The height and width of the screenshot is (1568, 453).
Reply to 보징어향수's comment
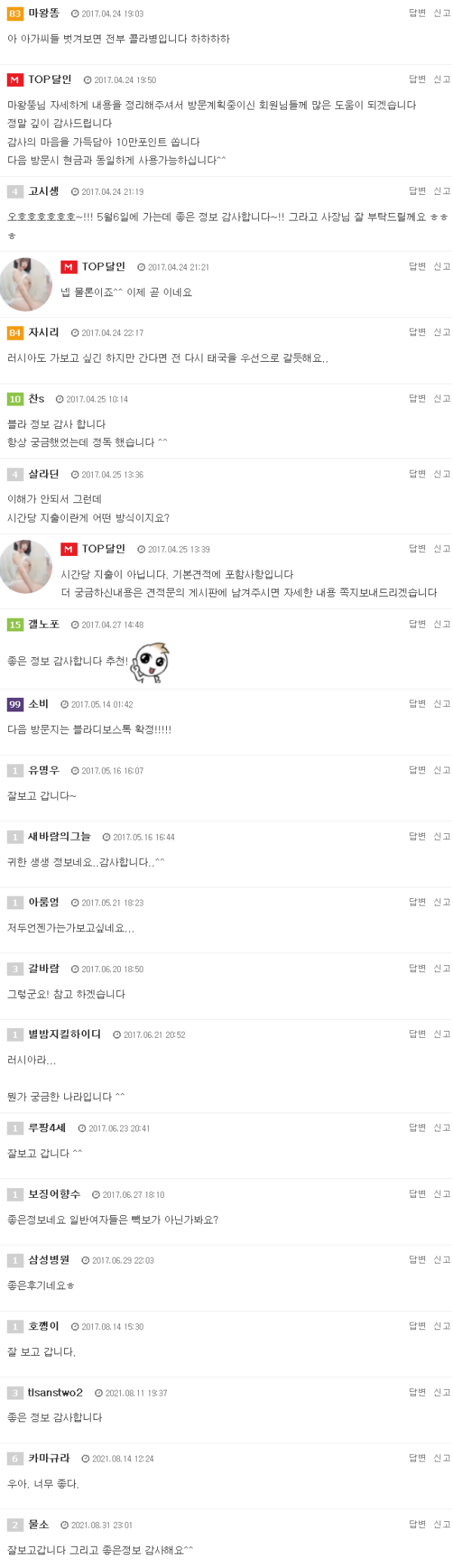[x=417, y=1195]
